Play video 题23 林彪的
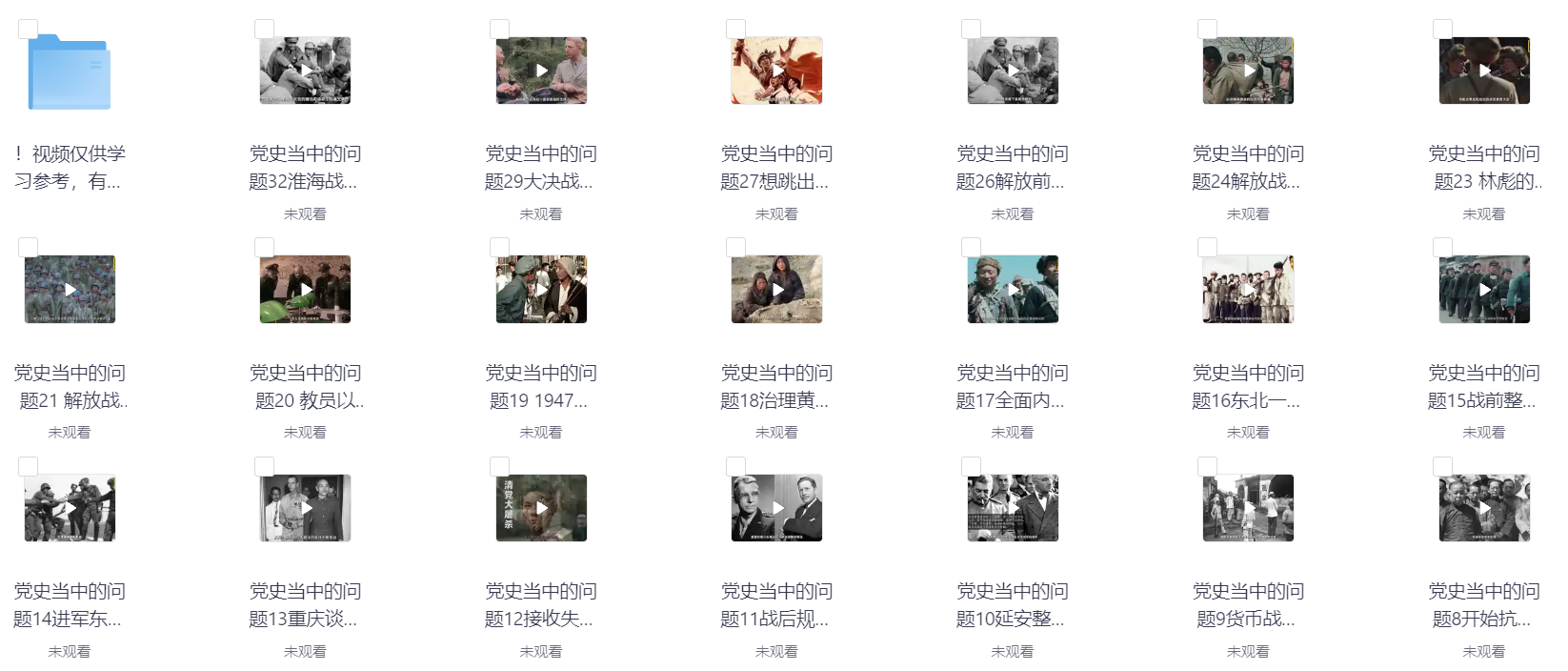This screenshot has height=671, width=1568. pyautogui.click(x=1484, y=71)
